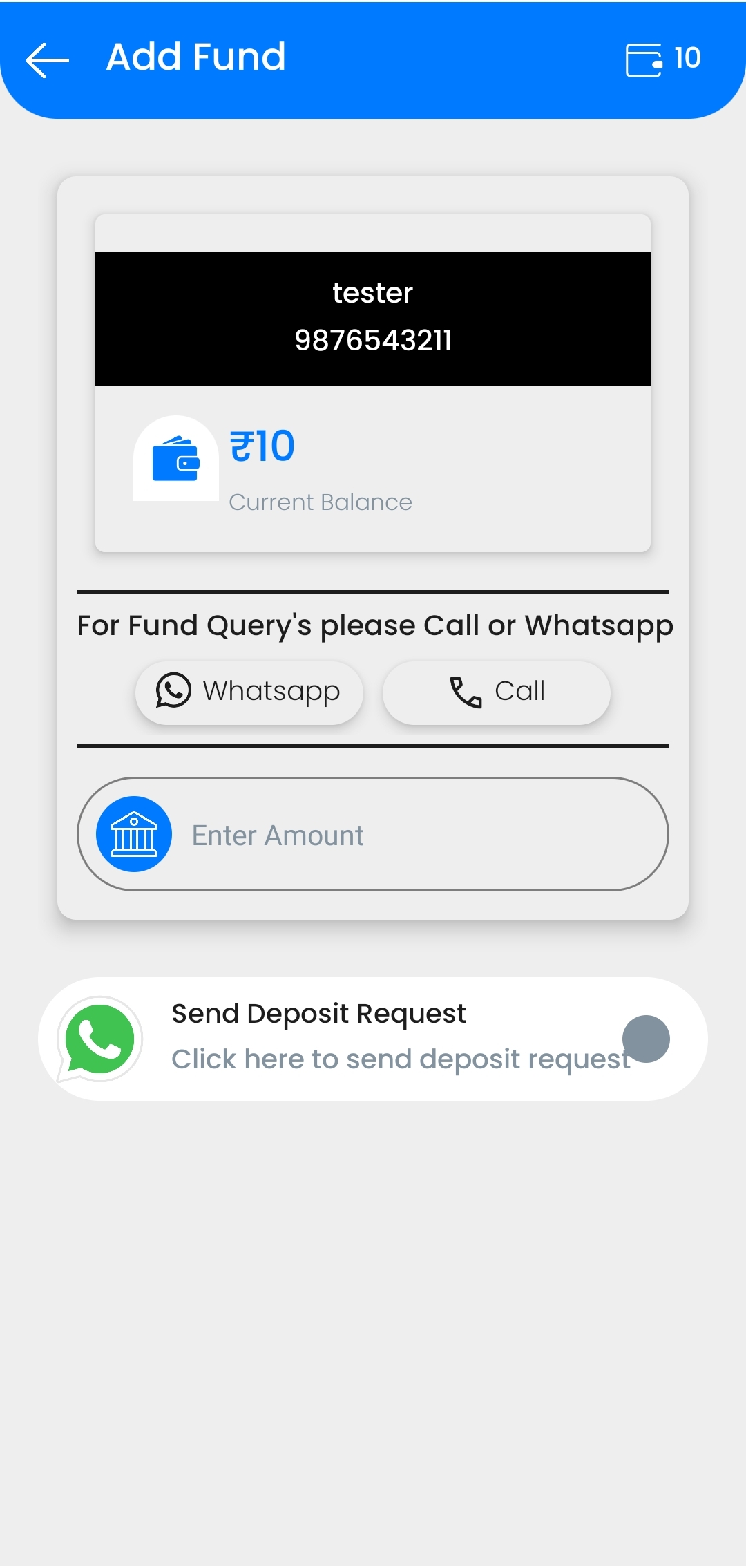
Task: Click the bank icon in the amount field
Action: 133,834
